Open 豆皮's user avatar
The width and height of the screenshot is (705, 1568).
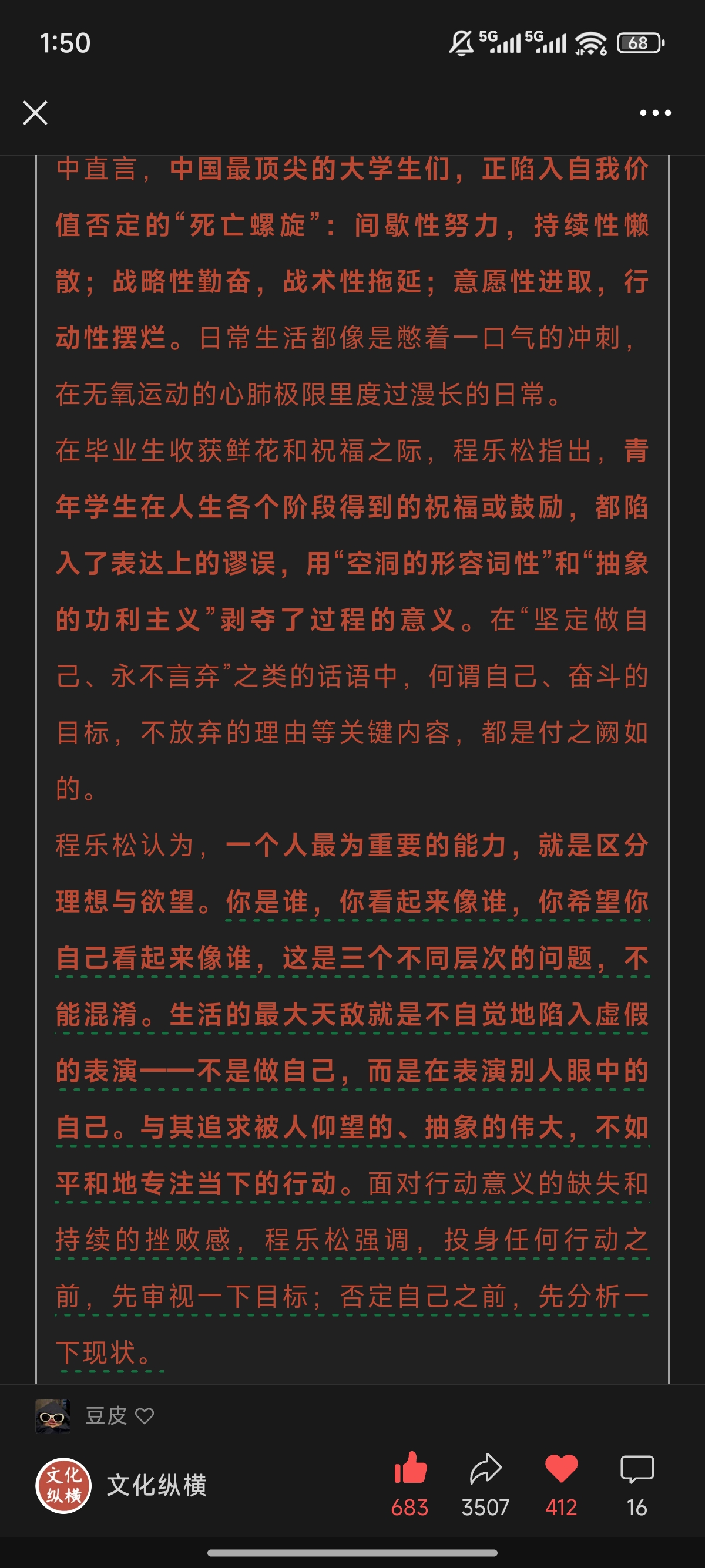coord(53,1416)
